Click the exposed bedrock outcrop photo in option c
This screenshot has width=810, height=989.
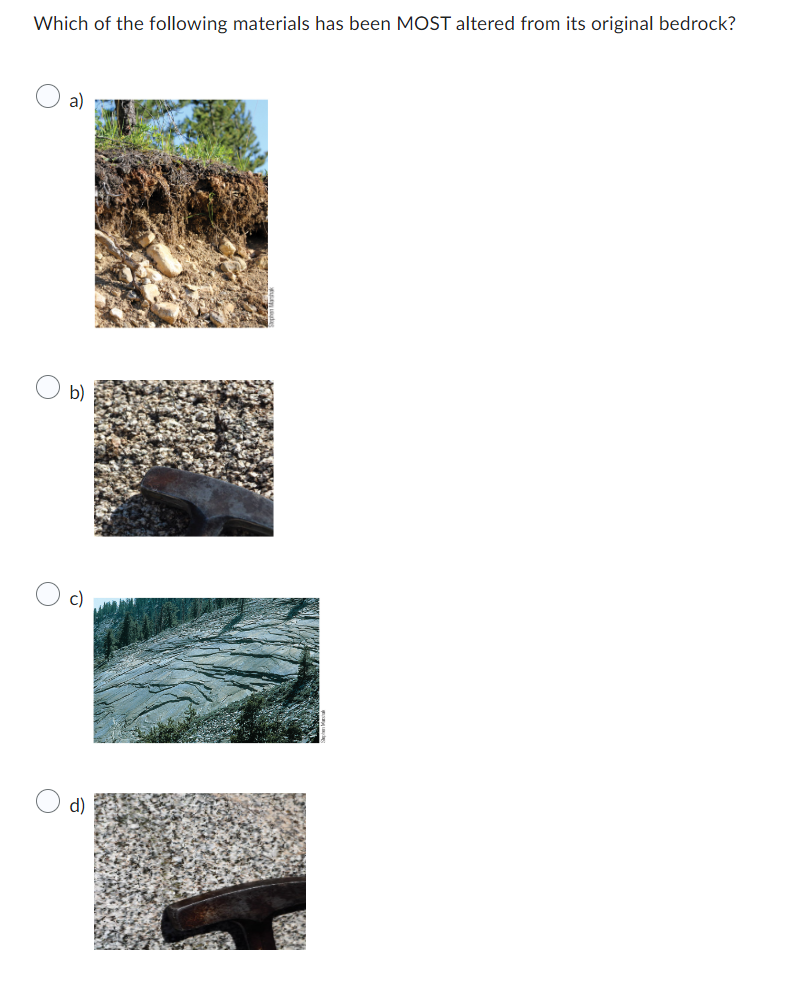pos(205,668)
